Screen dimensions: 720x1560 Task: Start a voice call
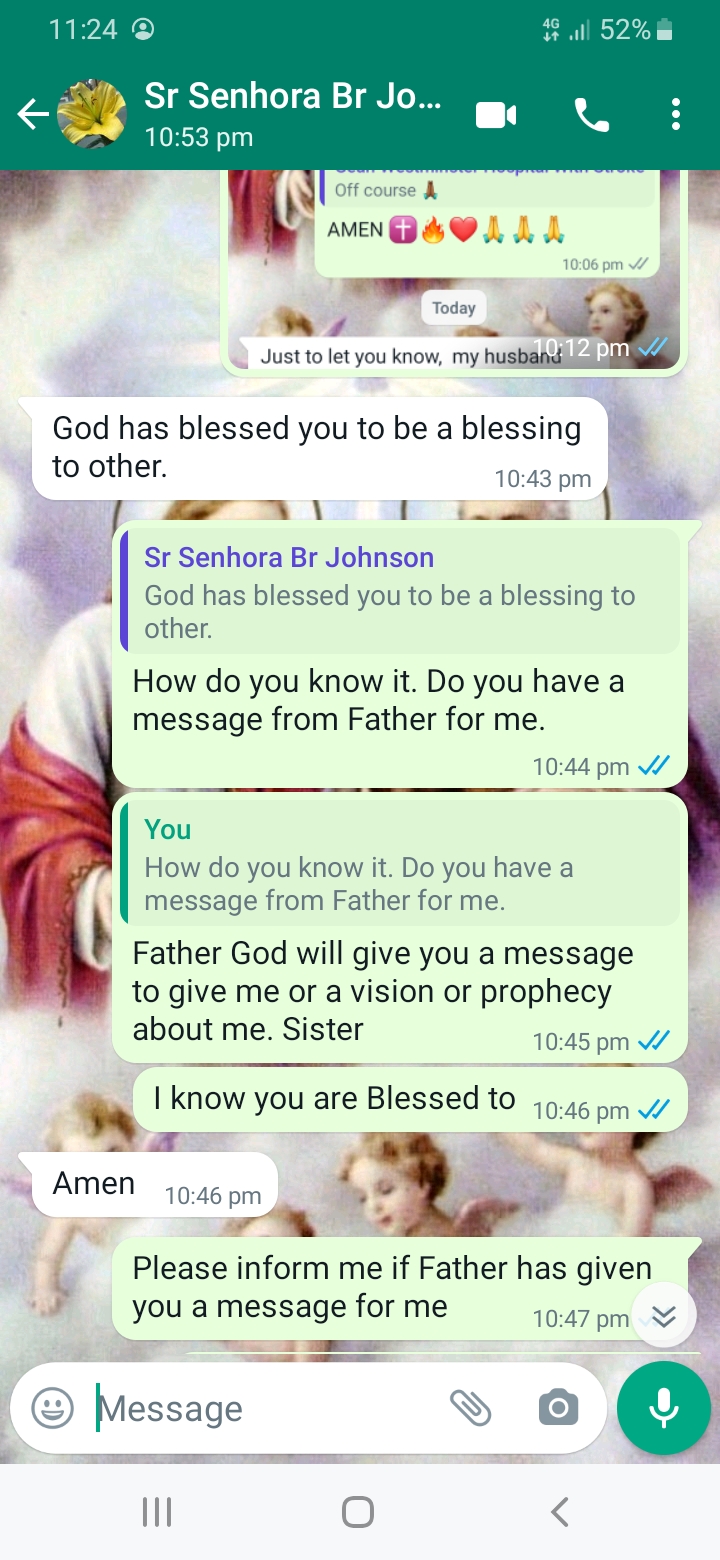click(x=592, y=116)
